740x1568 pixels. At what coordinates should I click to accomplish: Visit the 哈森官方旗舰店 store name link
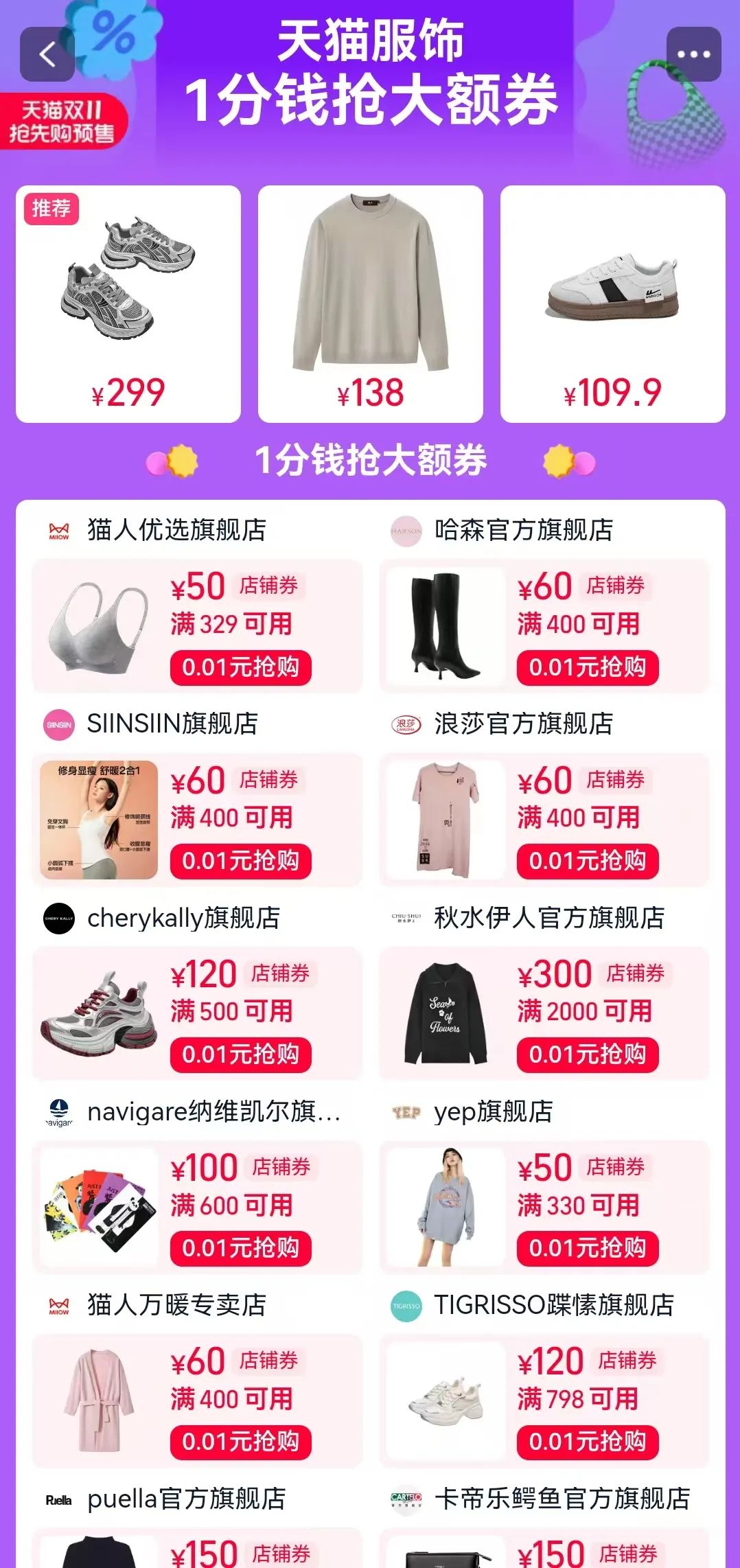(x=523, y=530)
